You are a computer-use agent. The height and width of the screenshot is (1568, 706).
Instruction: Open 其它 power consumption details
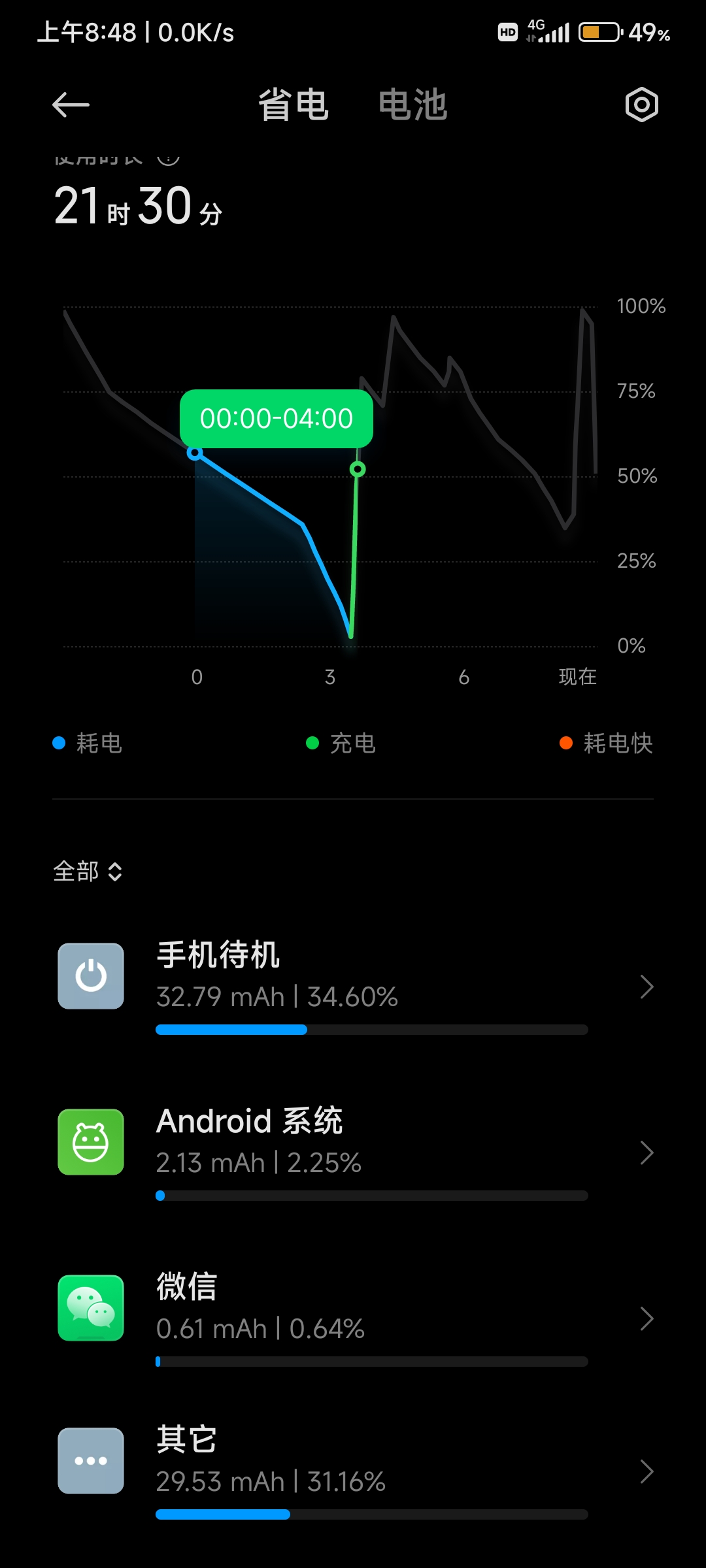click(353, 1471)
